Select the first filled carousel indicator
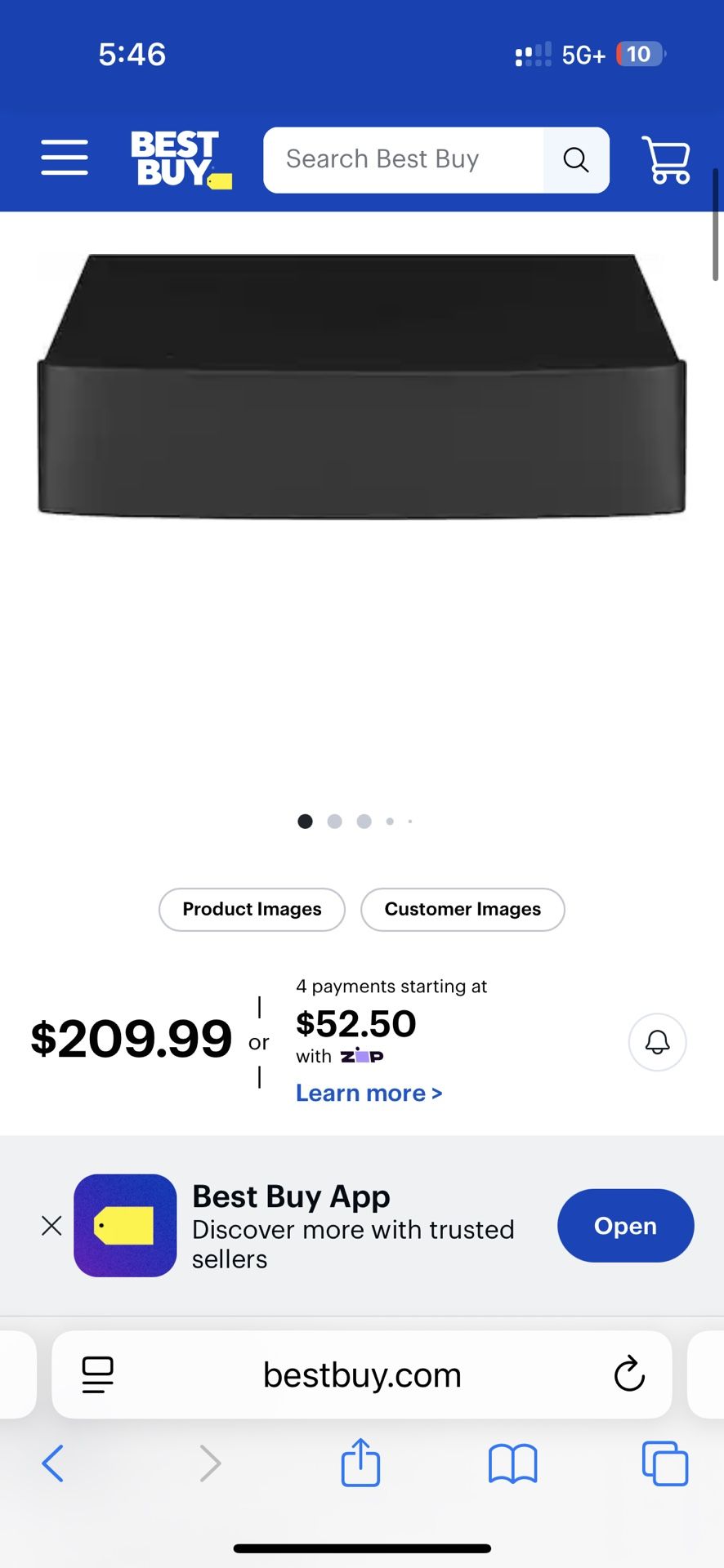The image size is (724, 1568). [305, 822]
